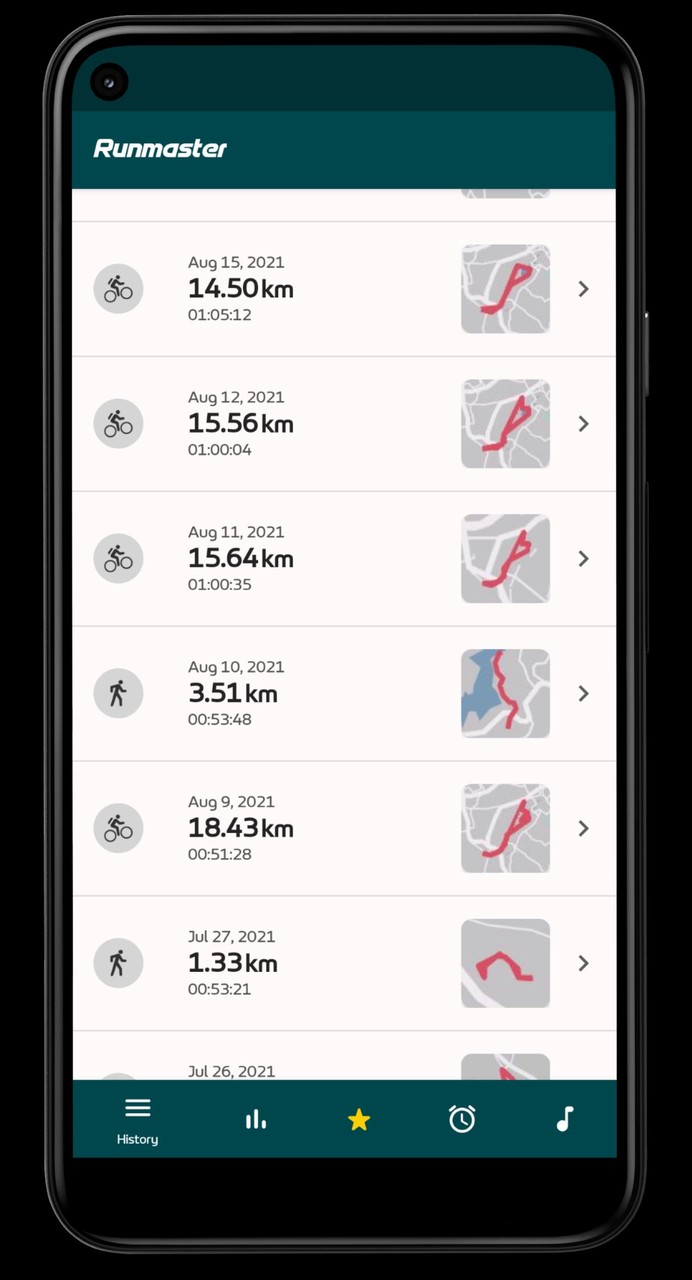Open the Aug 10, 2021 3.51 km walk
Image resolution: width=692 pixels, height=1280 pixels.
coord(343,694)
